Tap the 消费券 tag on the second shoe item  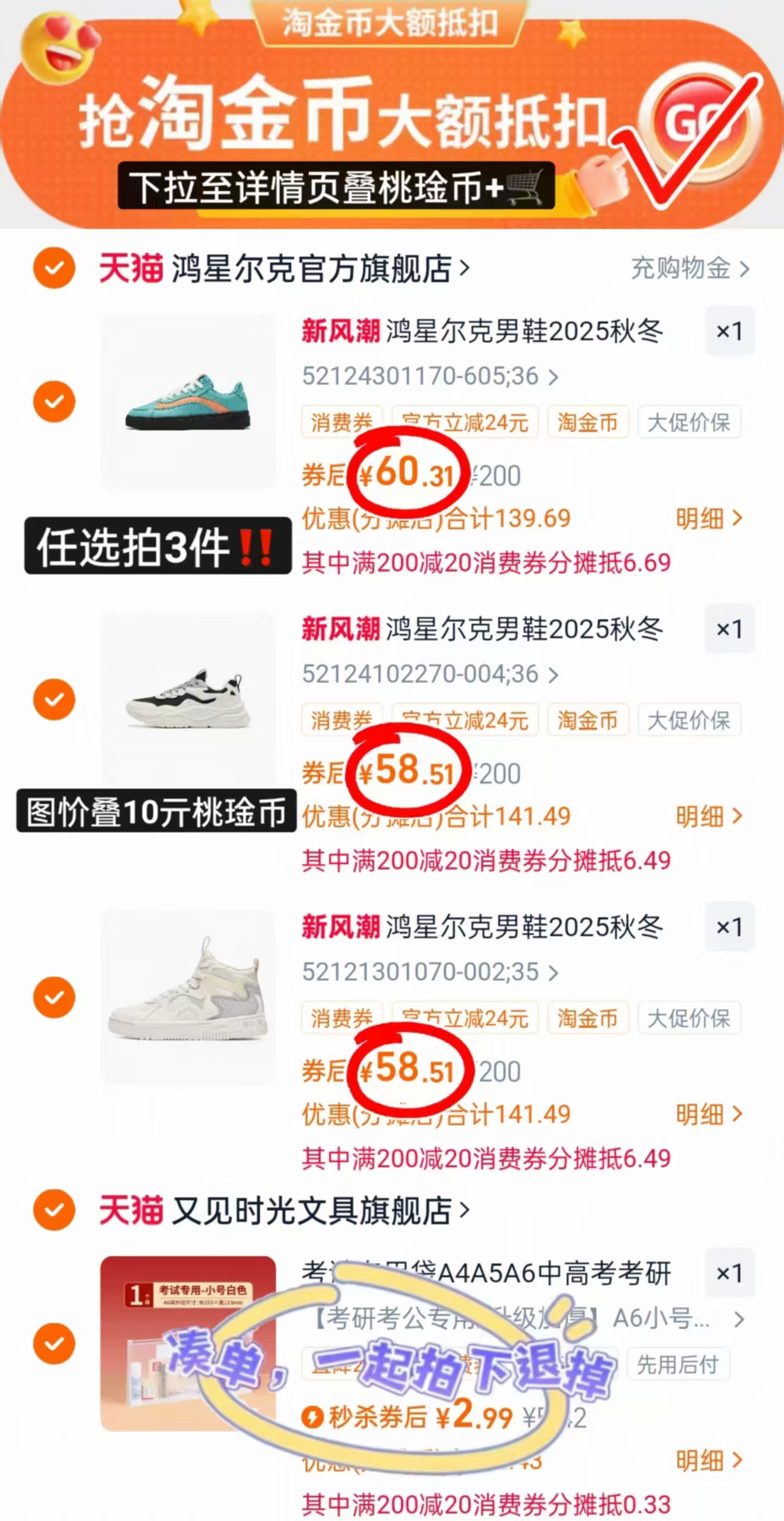coord(341,720)
